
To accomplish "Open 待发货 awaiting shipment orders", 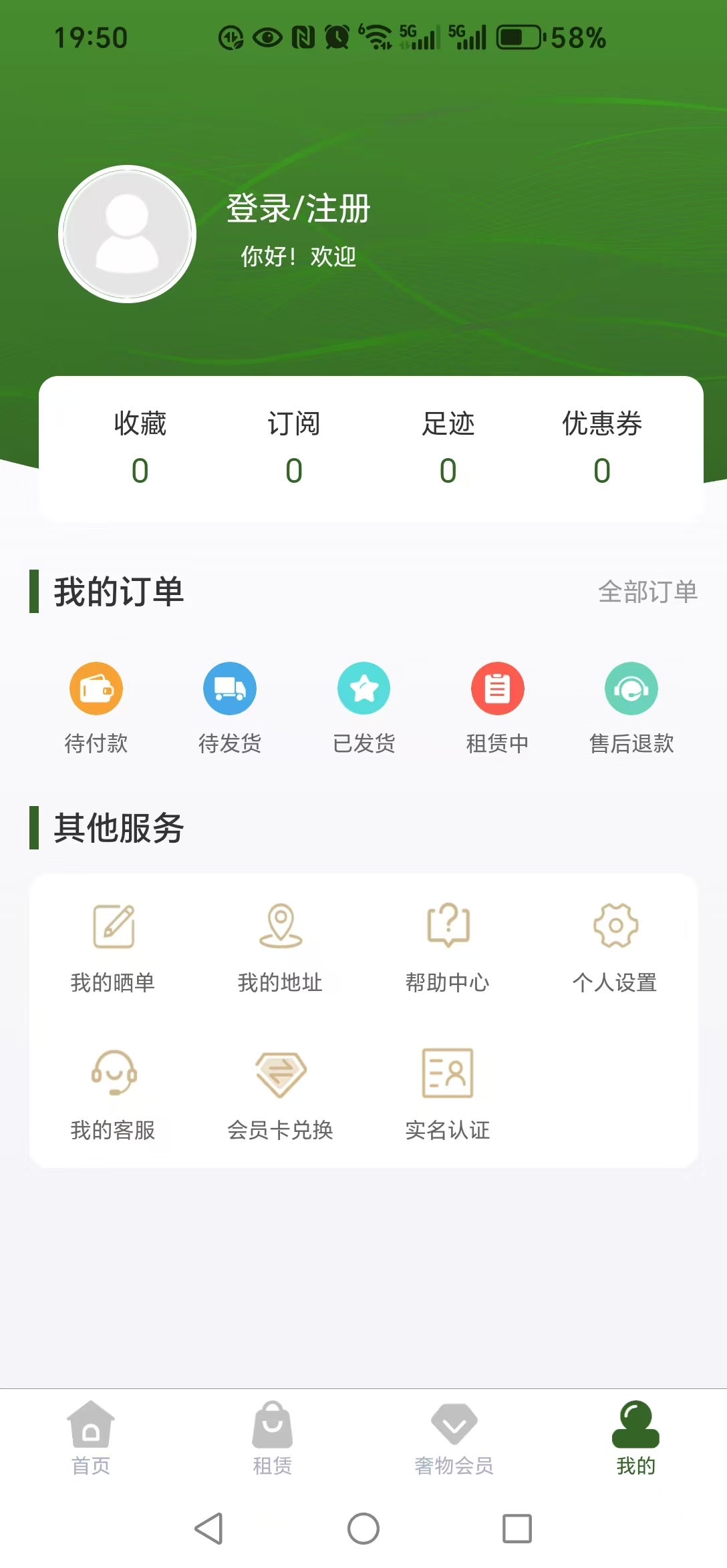I will pos(230,709).
